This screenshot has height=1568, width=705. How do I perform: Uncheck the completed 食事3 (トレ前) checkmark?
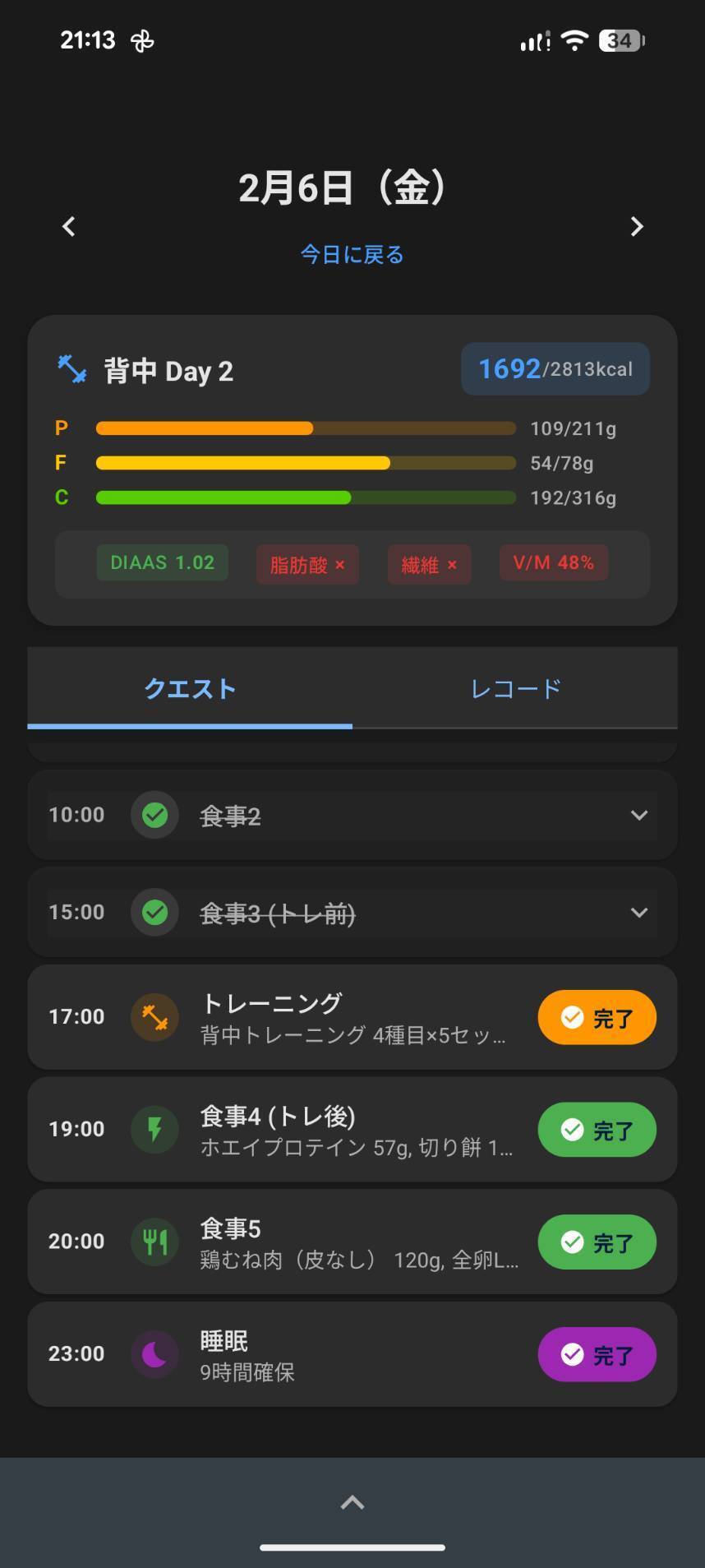click(x=154, y=913)
